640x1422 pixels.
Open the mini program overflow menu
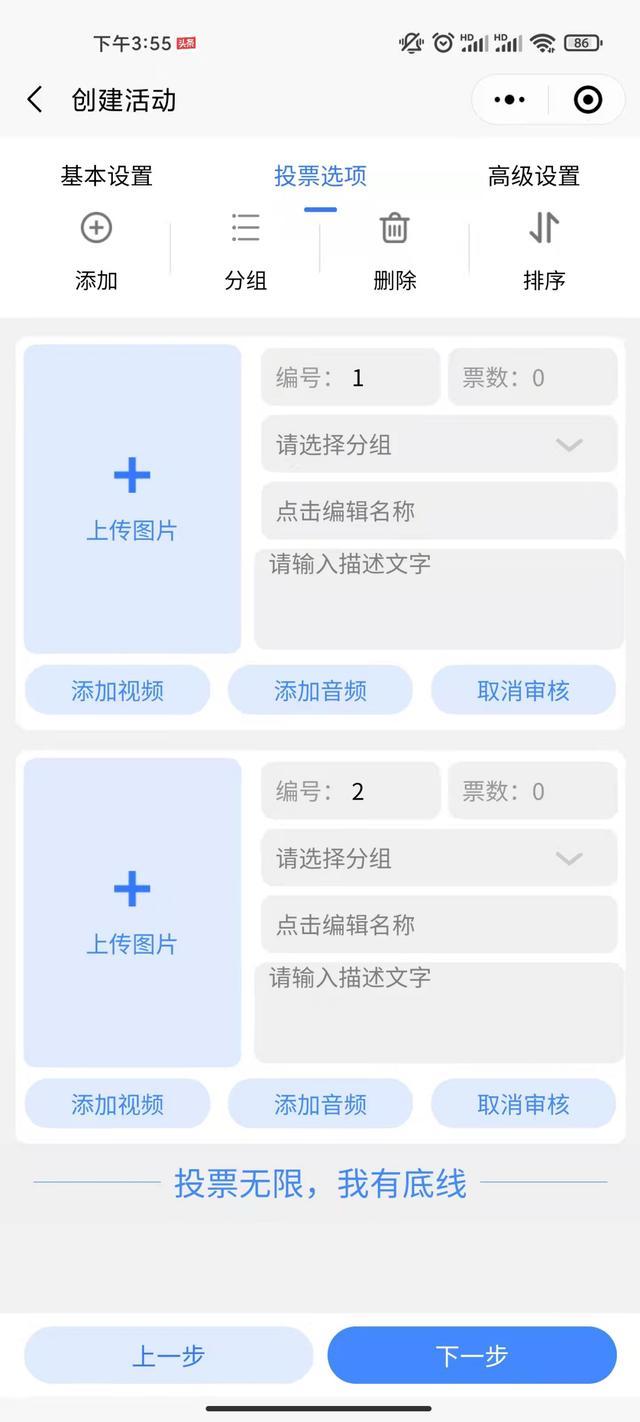(509, 100)
